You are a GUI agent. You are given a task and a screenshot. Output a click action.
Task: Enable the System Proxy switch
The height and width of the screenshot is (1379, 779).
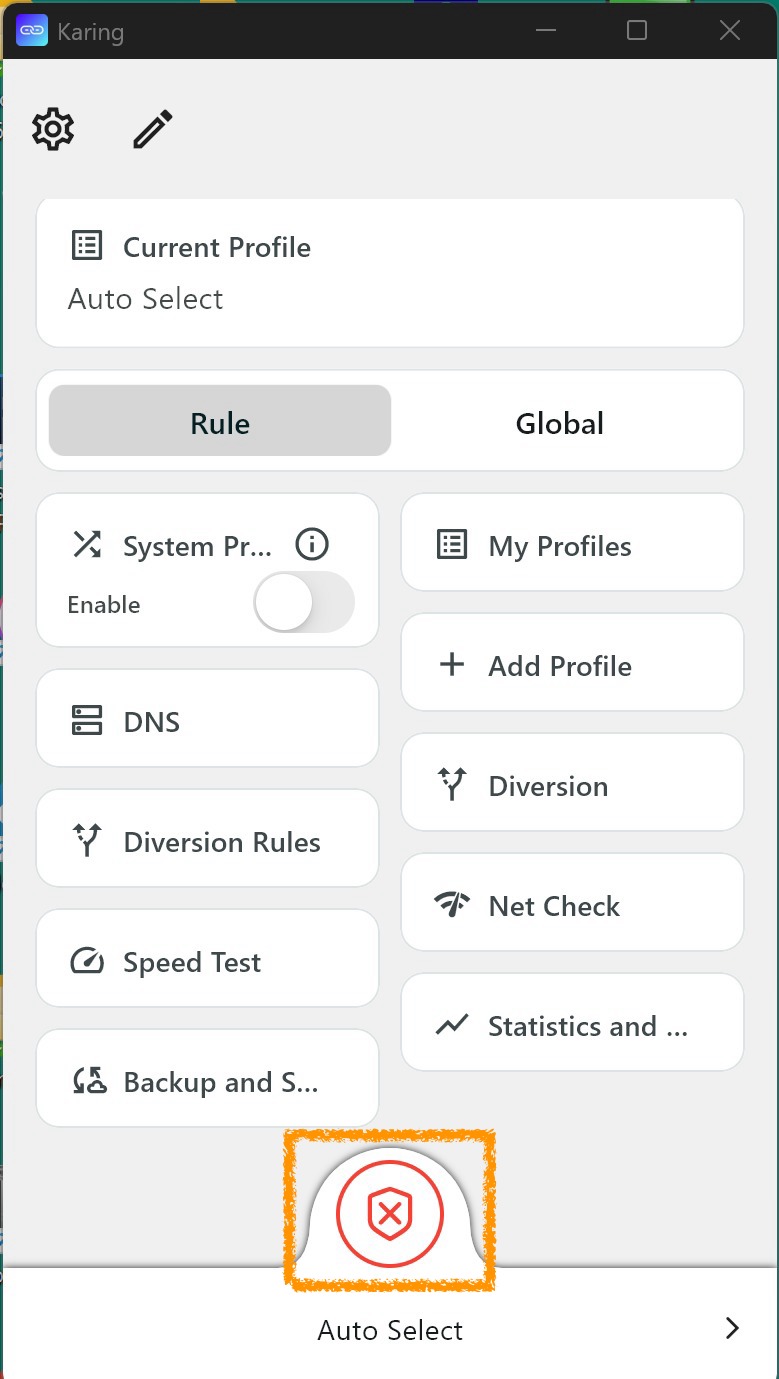pos(303,603)
